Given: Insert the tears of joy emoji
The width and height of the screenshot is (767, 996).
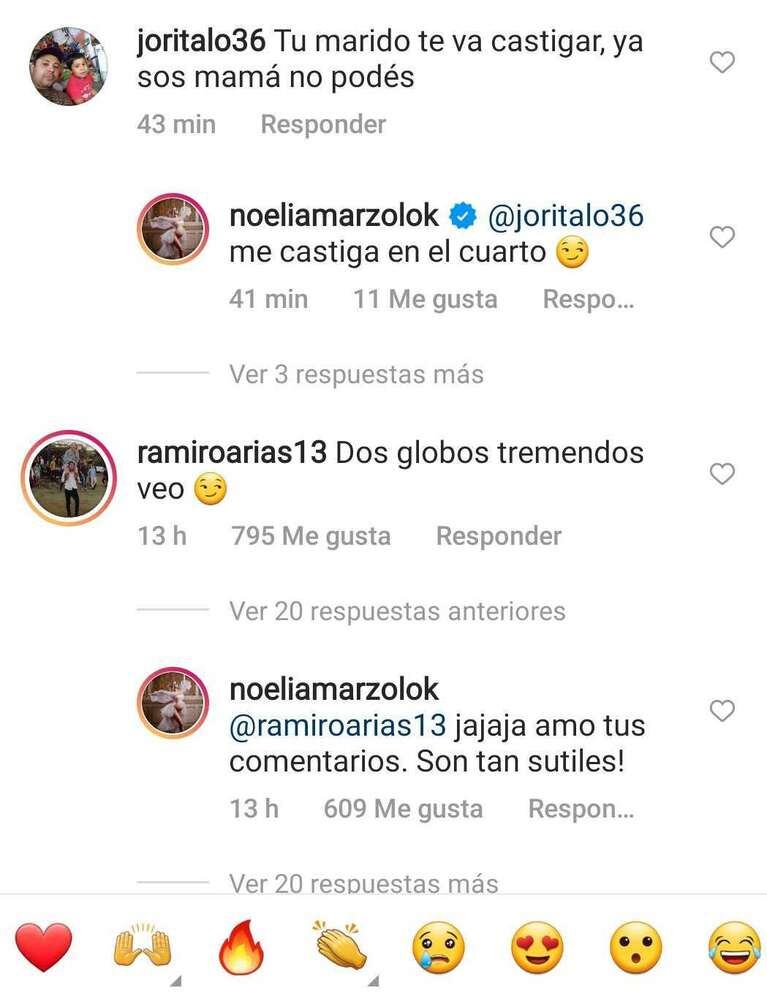Looking at the screenshot, I should pyautogui.click(x=734, y=947).
